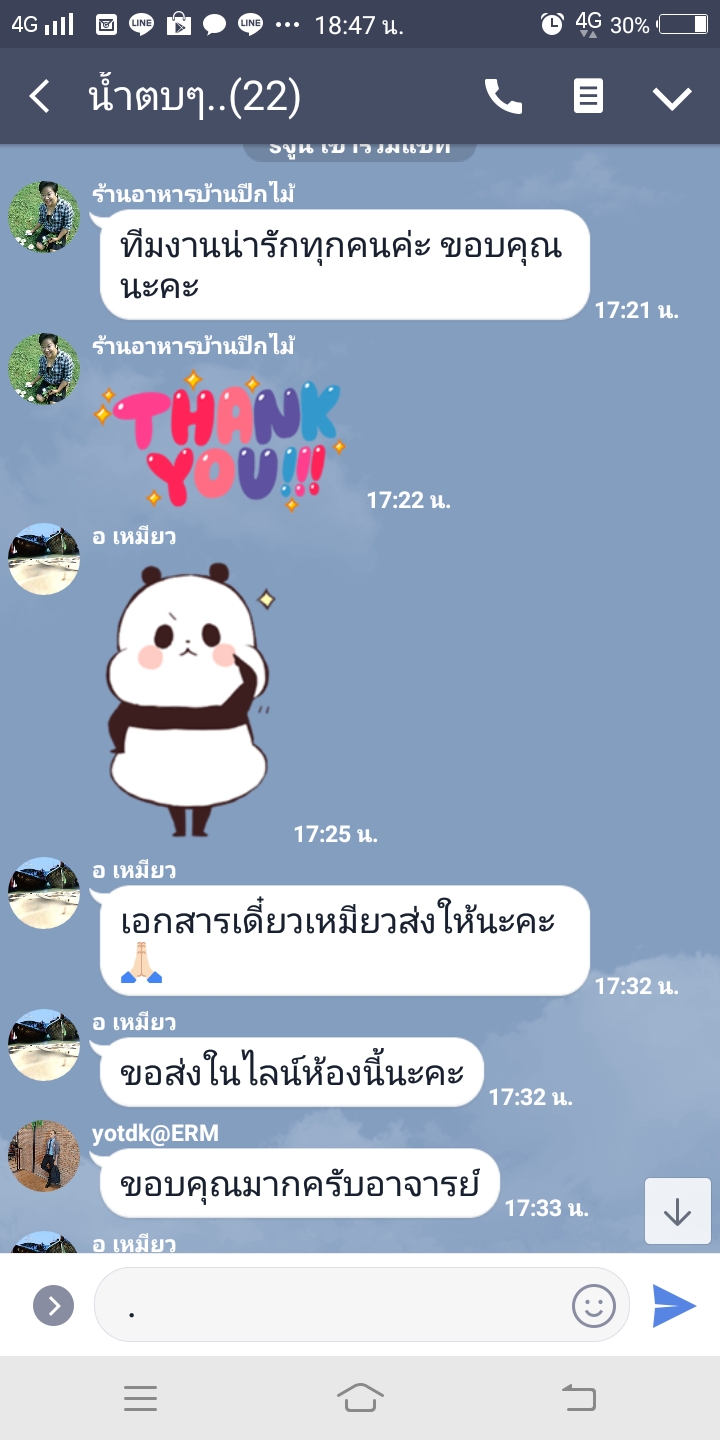Open the notes icon in header
Viewport: 720px width, 1440px height.
point(588,97)
